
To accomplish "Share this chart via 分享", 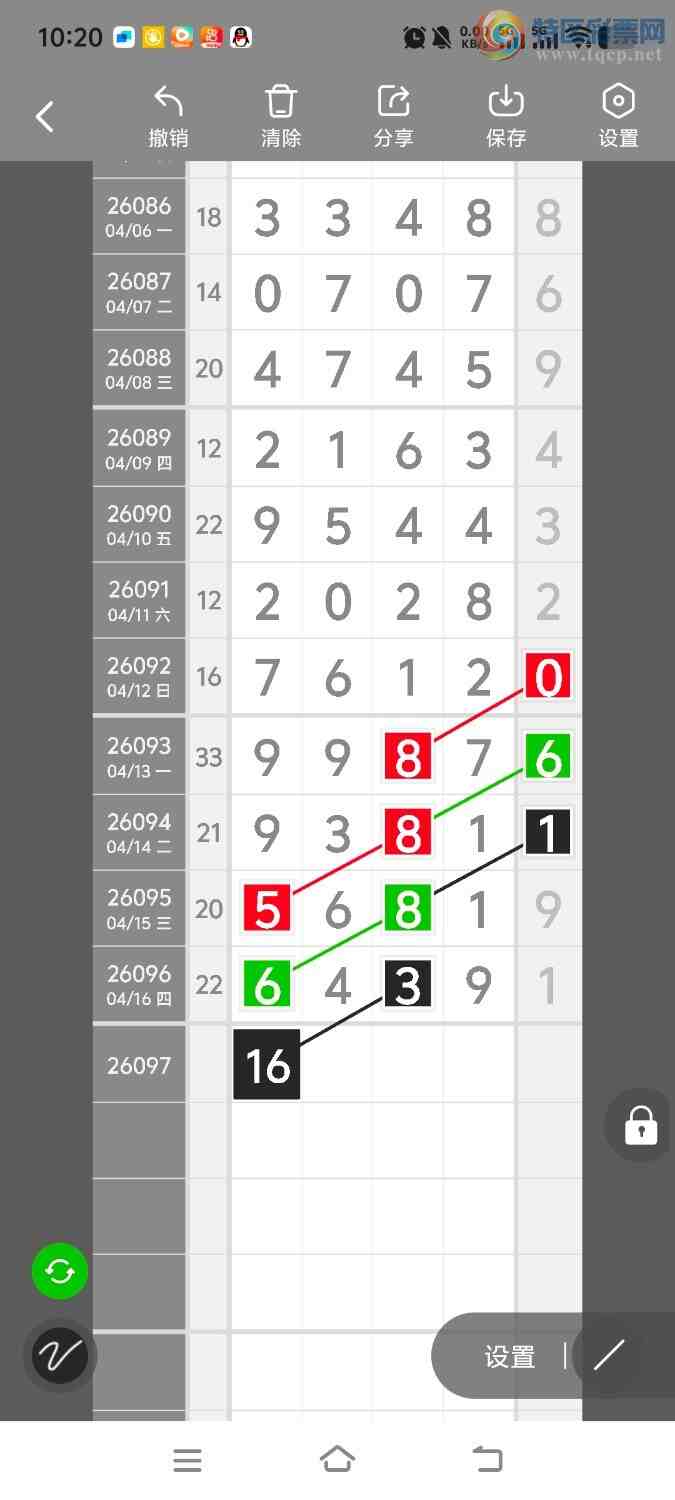I will [393, 117].
